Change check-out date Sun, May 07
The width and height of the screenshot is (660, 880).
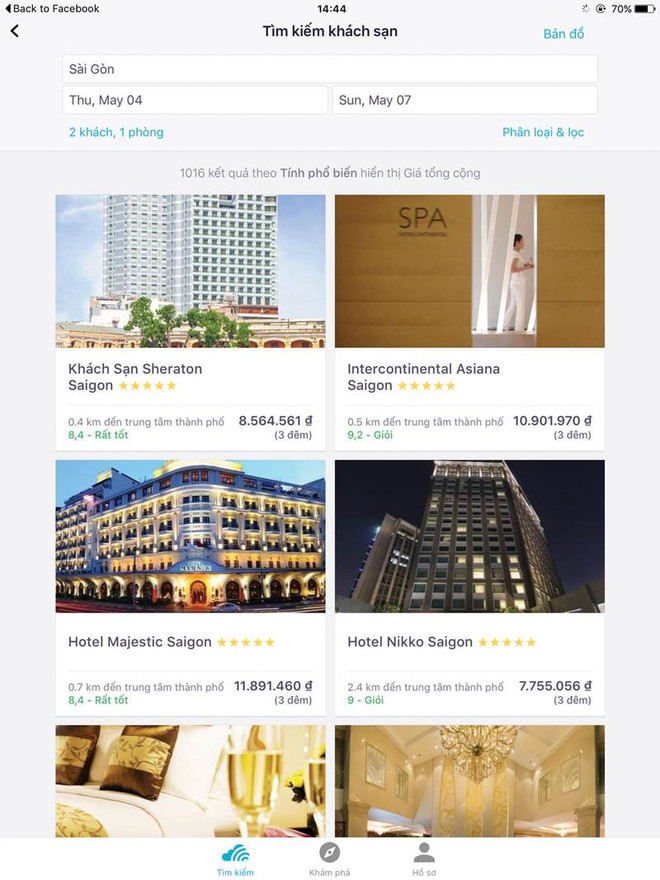point(465,100)
